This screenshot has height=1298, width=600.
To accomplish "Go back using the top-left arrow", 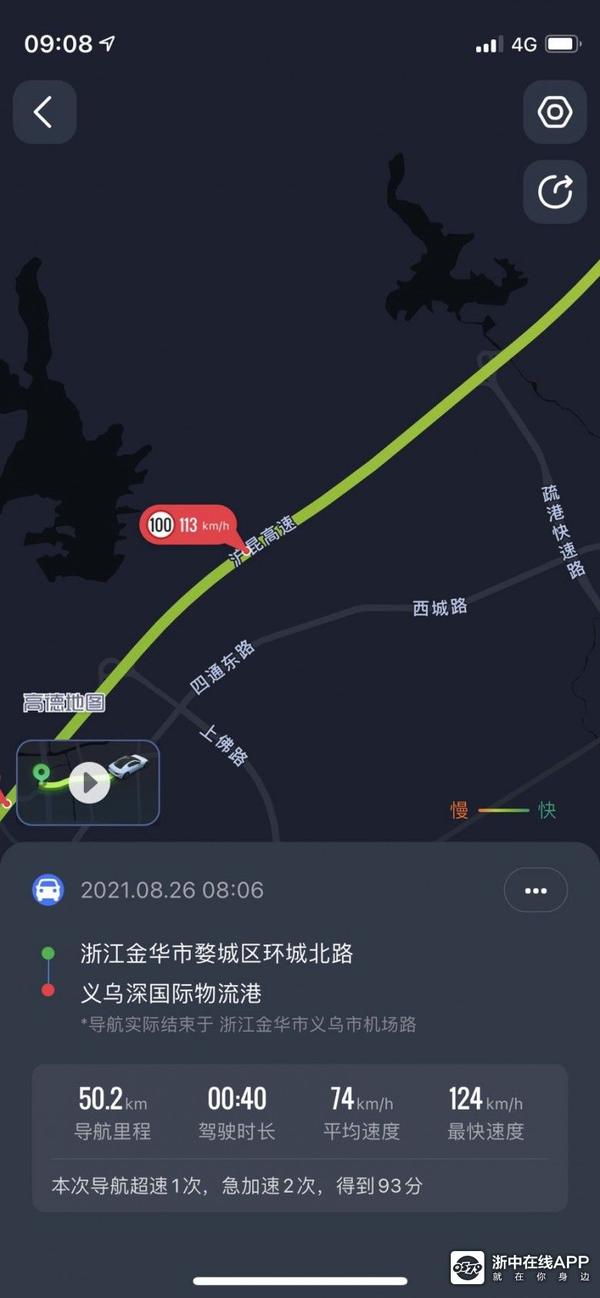I will tap(44, 112).
